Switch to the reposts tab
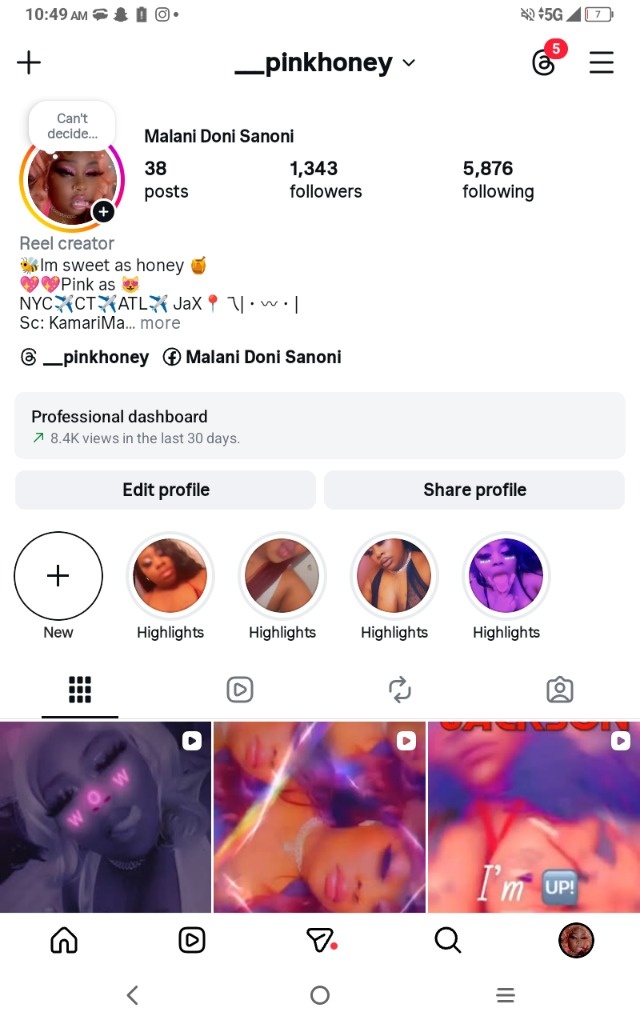This screenshot has height=1024, width=640. pos(399,689)
